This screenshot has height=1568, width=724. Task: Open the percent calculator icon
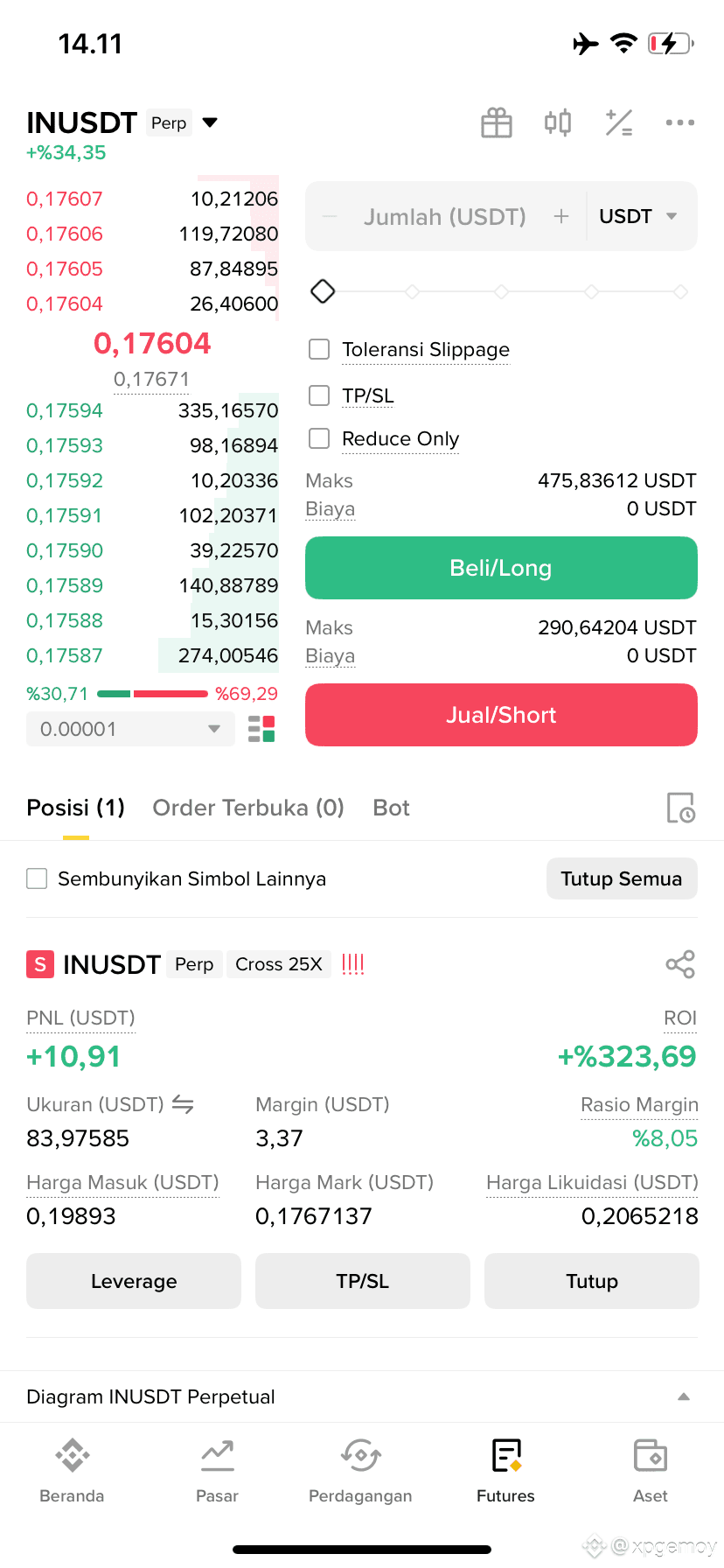619,122
